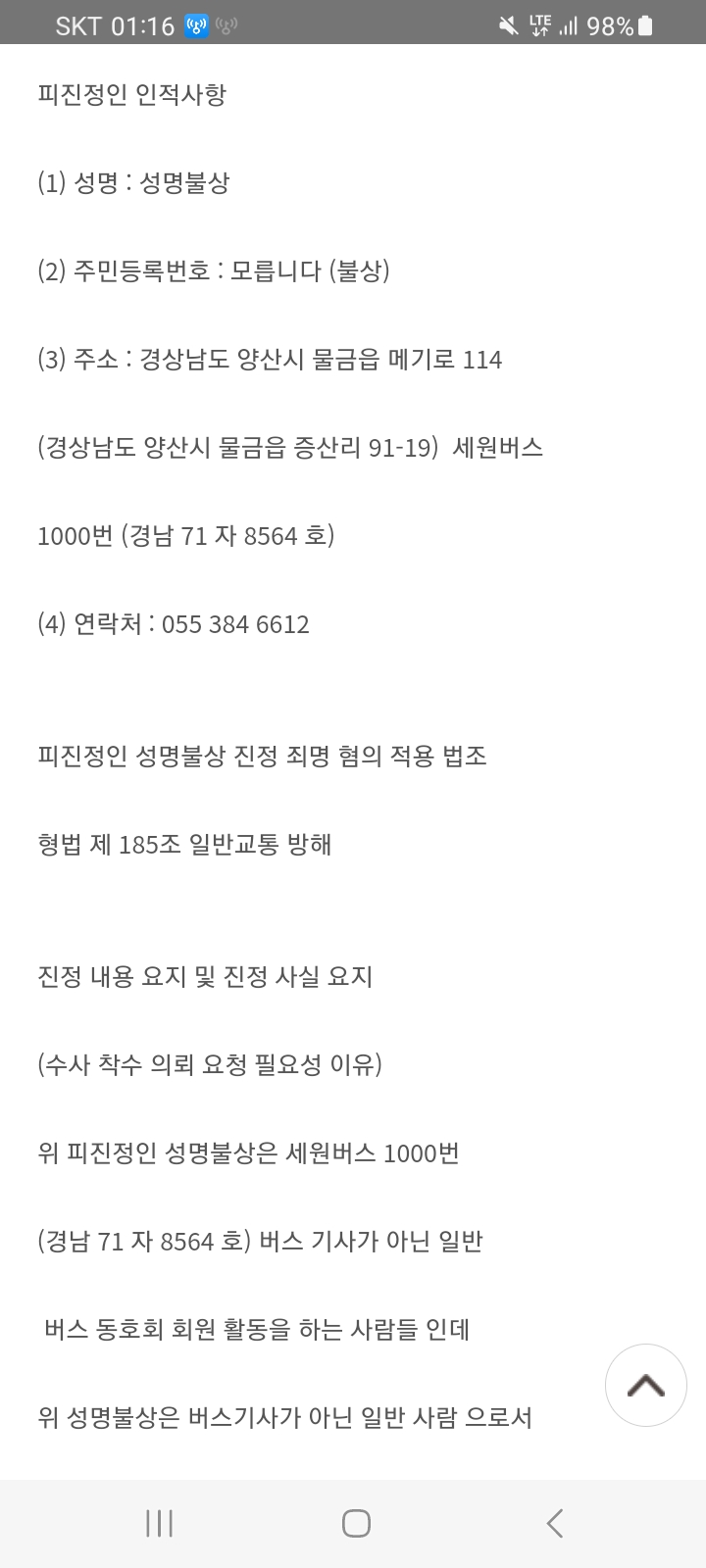Go back using the system back button
The image size is (706, 1568).
[554, 1523]
